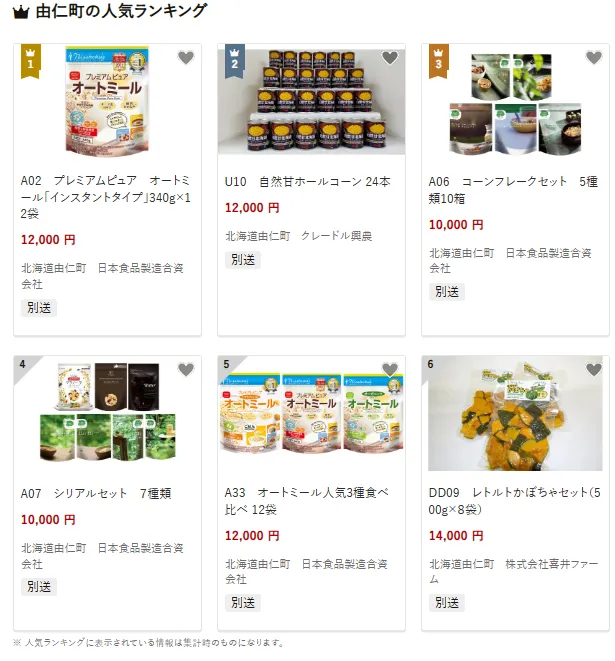Screen dimensions: 615x661
Task: Favorite the A06 cornflake set
Action: point(594,58)
